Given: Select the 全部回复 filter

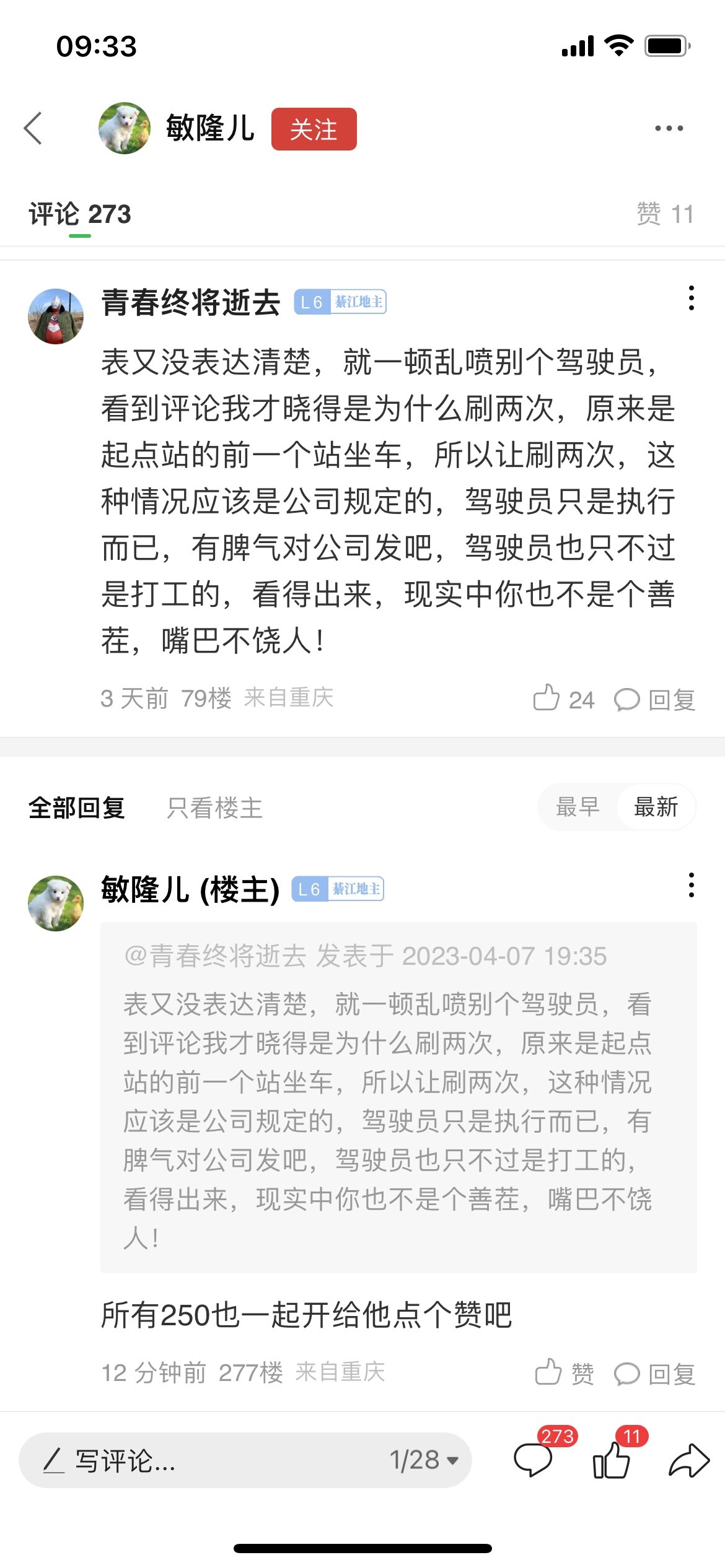Looking at the screenshot, I should [77, 808].
